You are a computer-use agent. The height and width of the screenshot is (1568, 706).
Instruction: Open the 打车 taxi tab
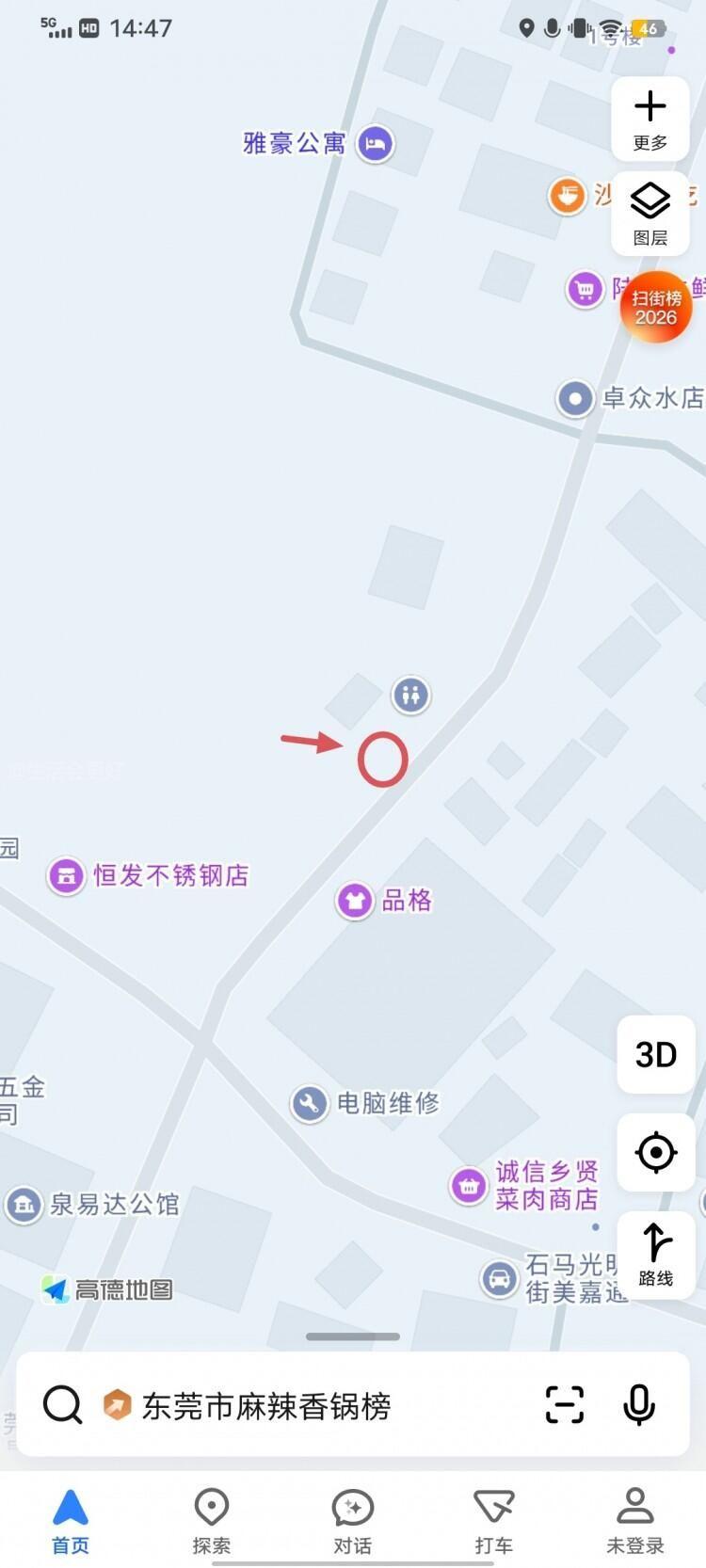tap(493, 1520)
